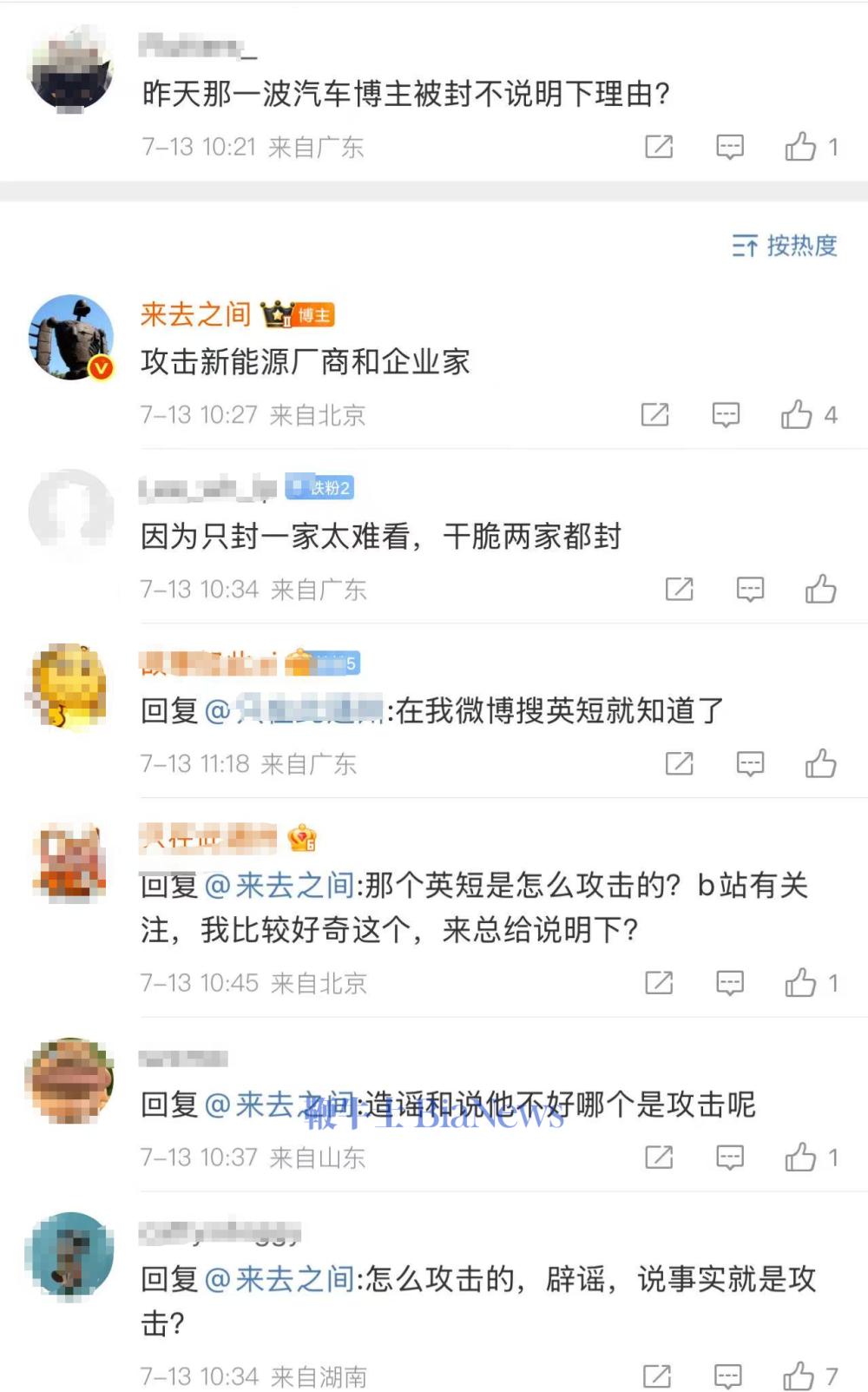
Task: Like the comment 因为只封一家太难看
Action: (820, 590)
